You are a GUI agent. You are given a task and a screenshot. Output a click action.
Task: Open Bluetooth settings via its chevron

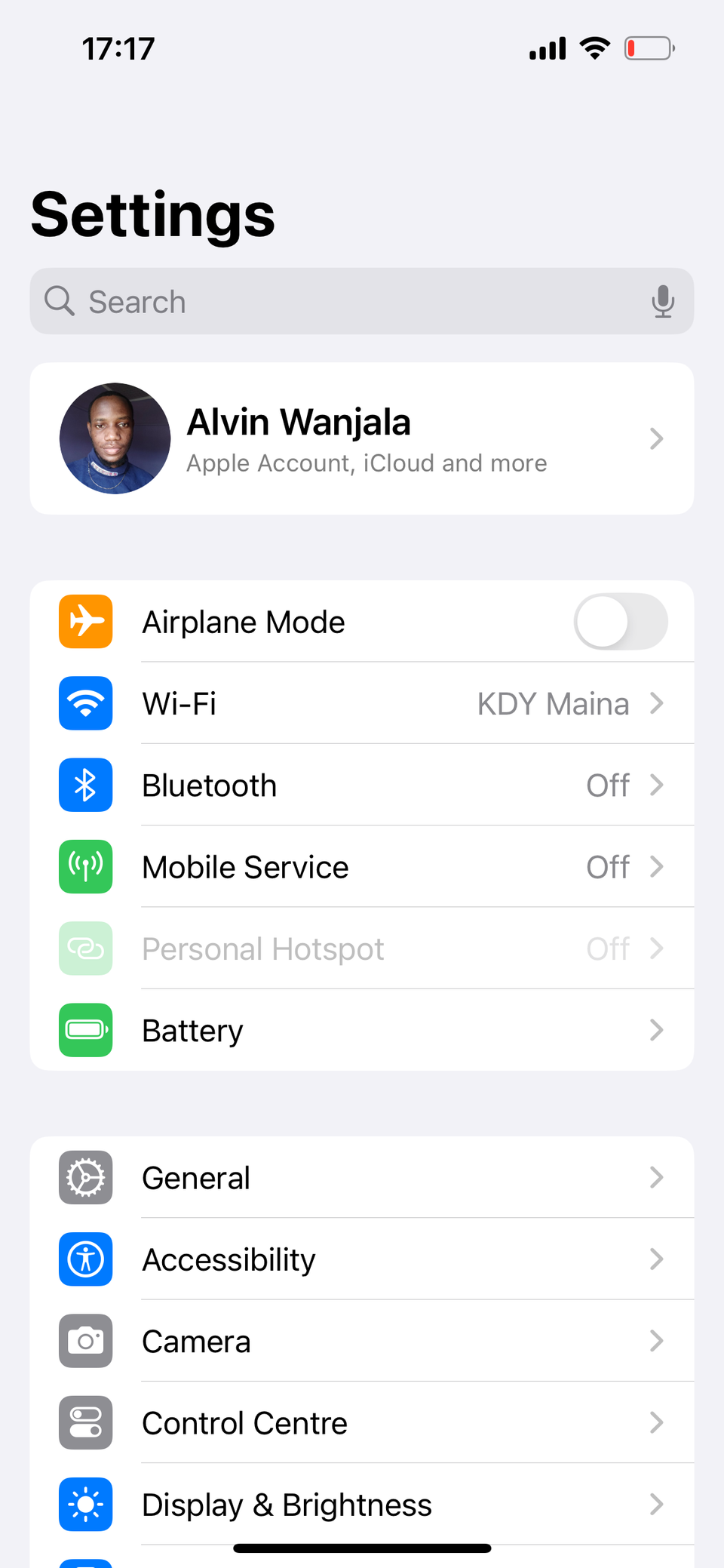click(657, 785)
